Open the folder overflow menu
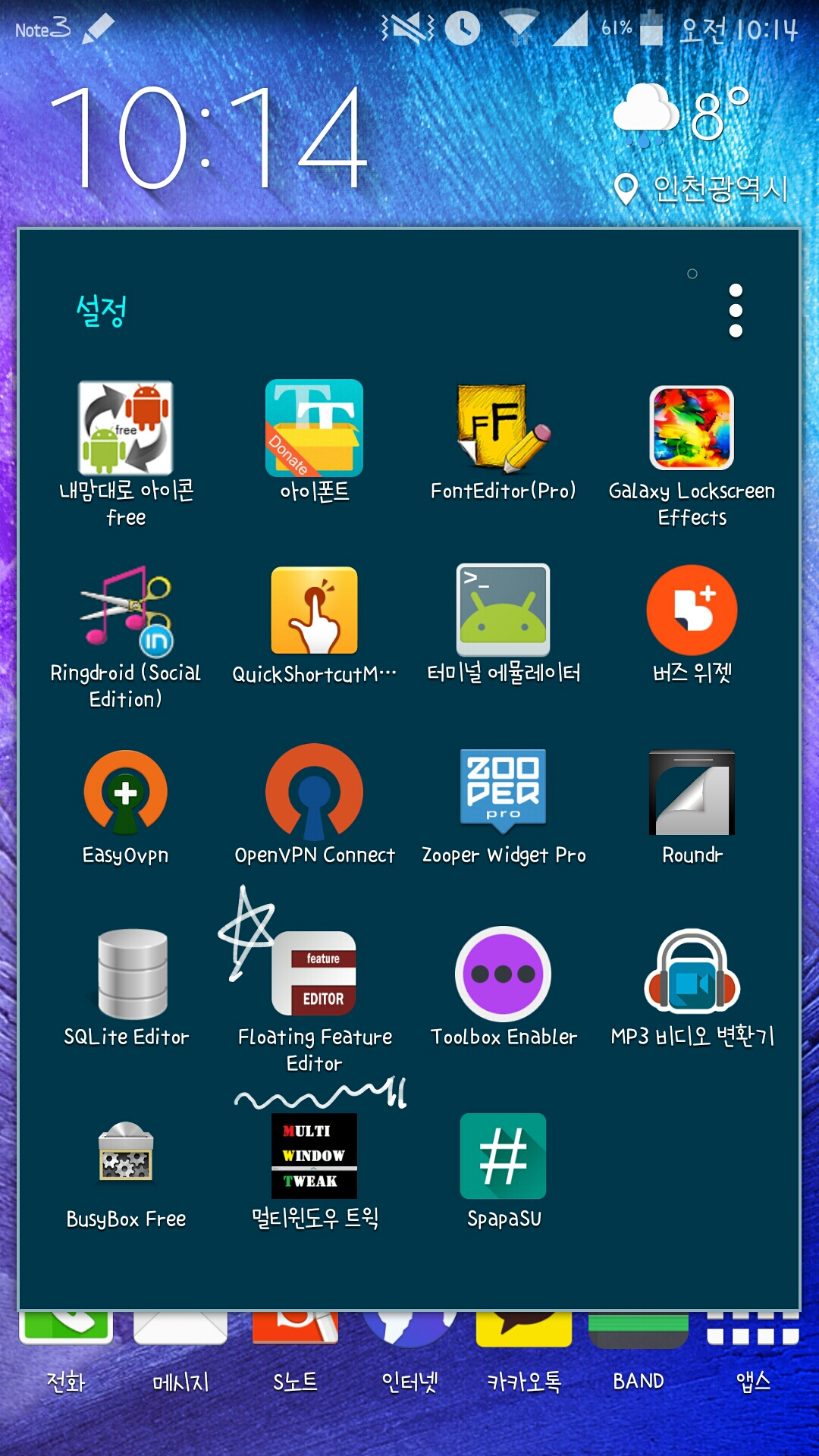This screenshot has height=1456, width=819. point(735,311)
